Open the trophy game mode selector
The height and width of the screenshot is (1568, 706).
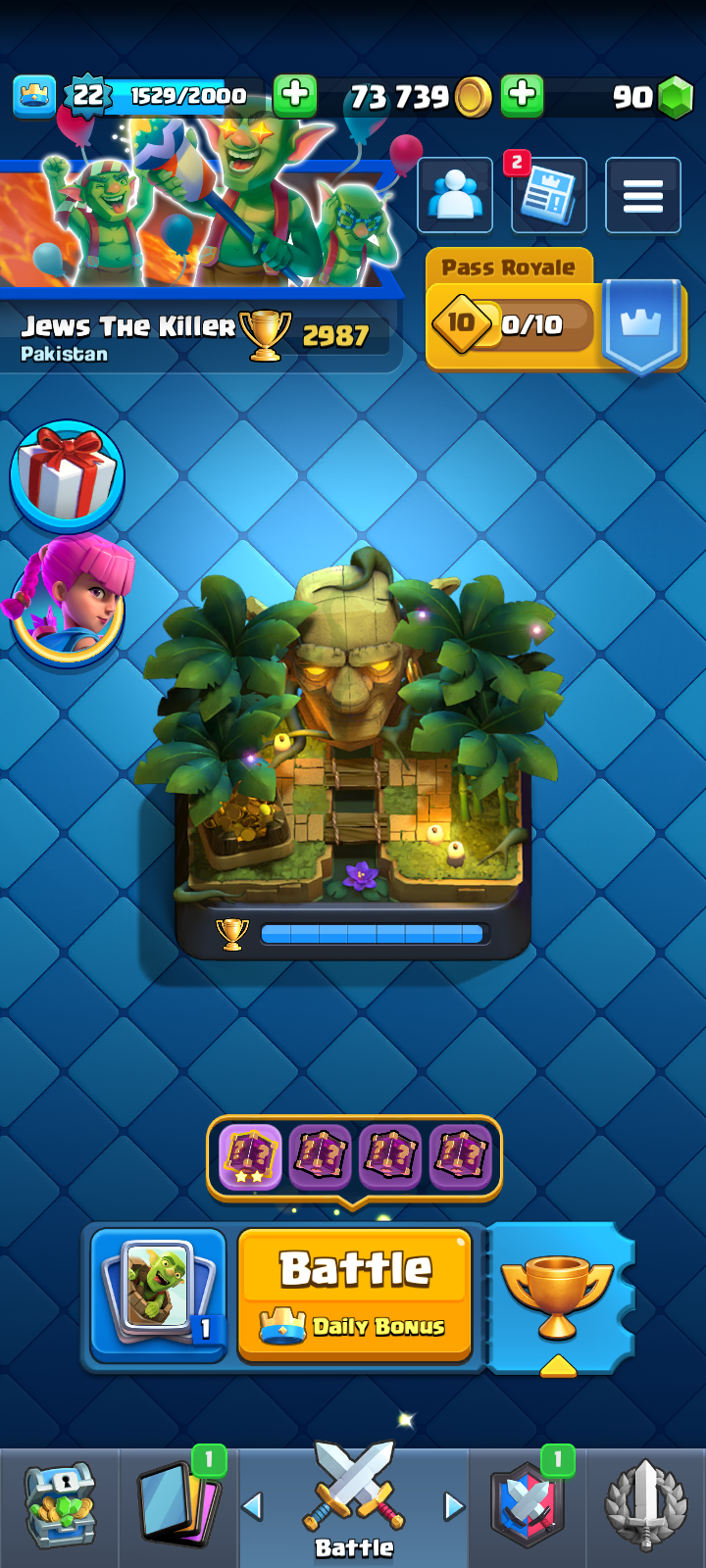[557, 1296]
